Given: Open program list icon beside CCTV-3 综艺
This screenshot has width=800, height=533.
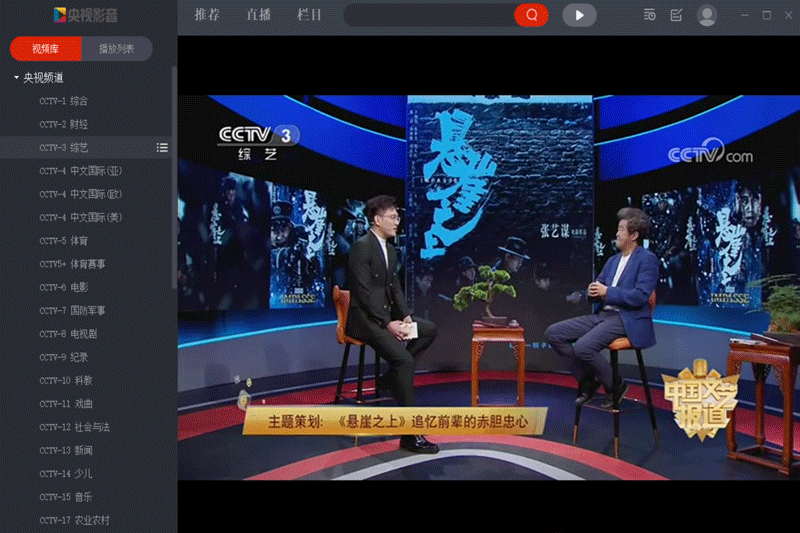Looking at the screenshot, I should [162, 148].
